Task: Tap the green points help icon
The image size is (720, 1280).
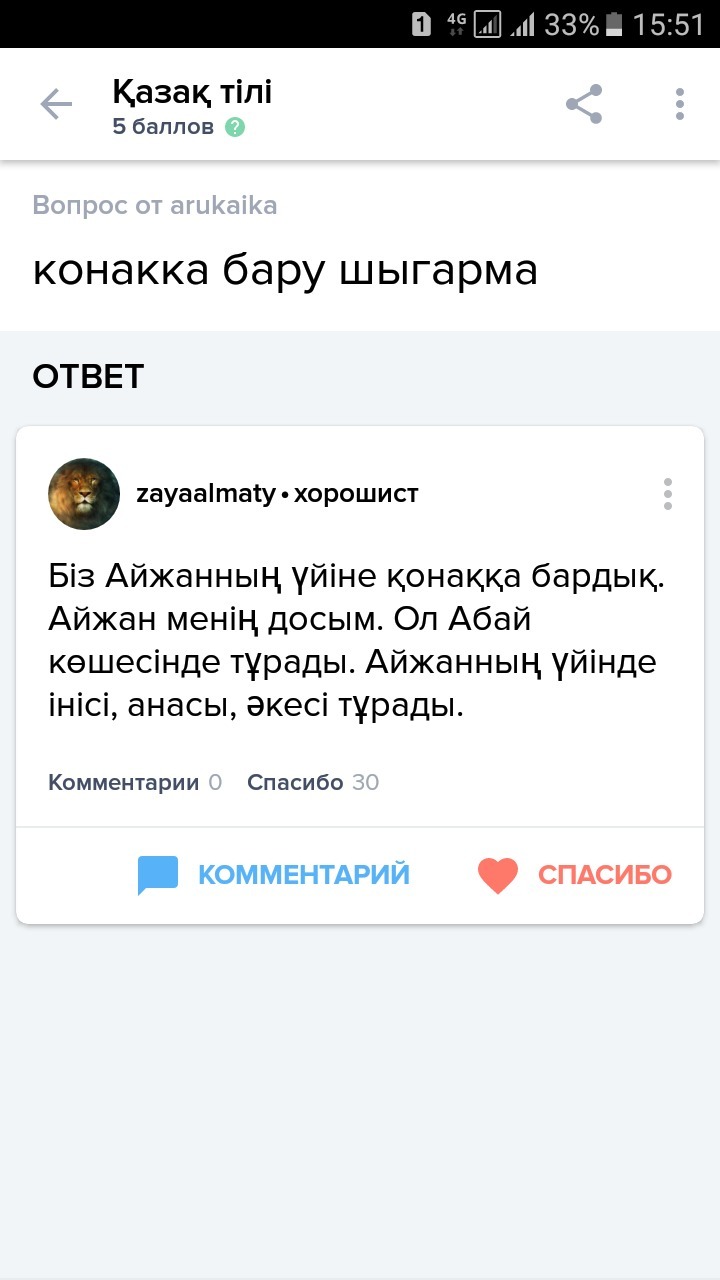Action: click(235, 127)
